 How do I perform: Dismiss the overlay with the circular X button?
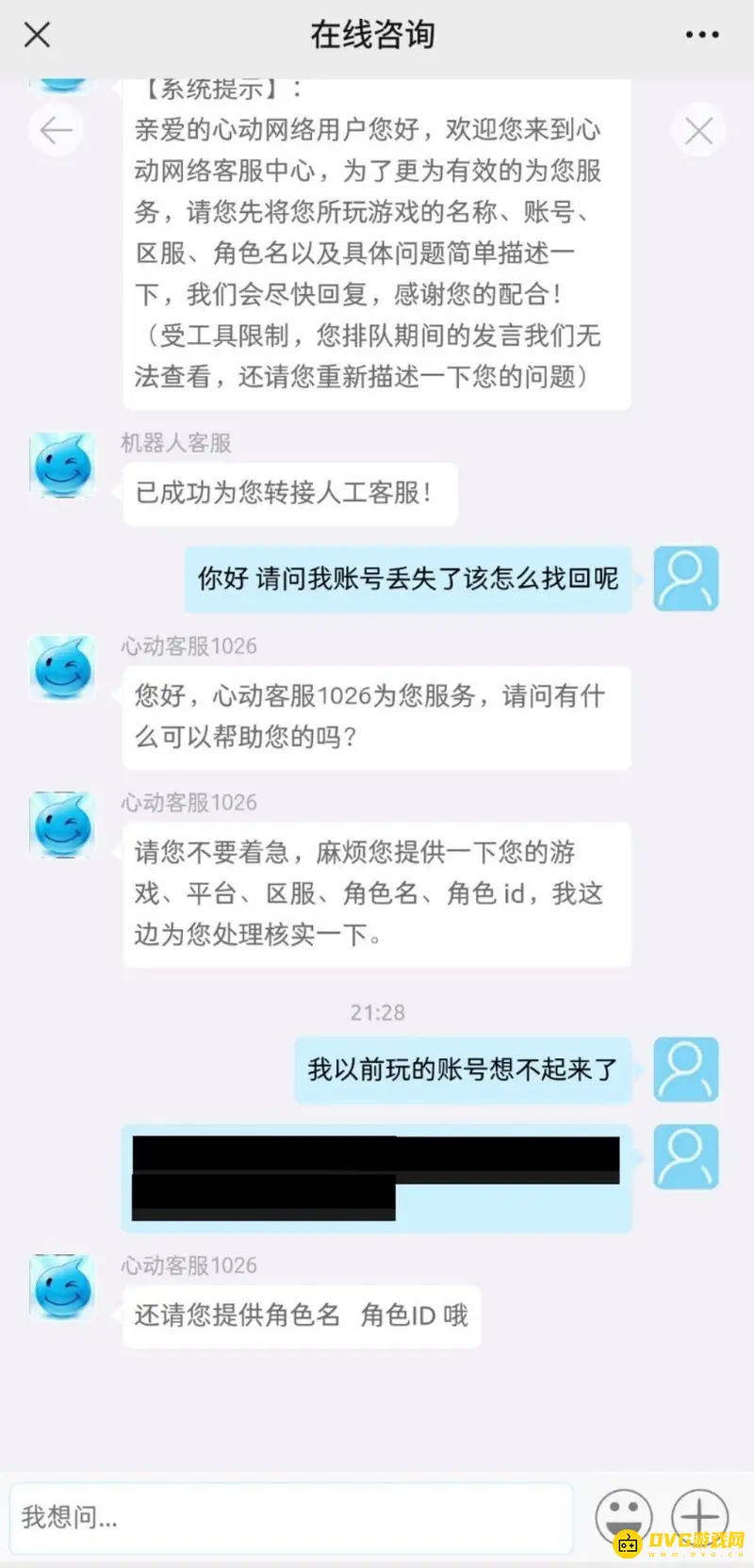698,130
